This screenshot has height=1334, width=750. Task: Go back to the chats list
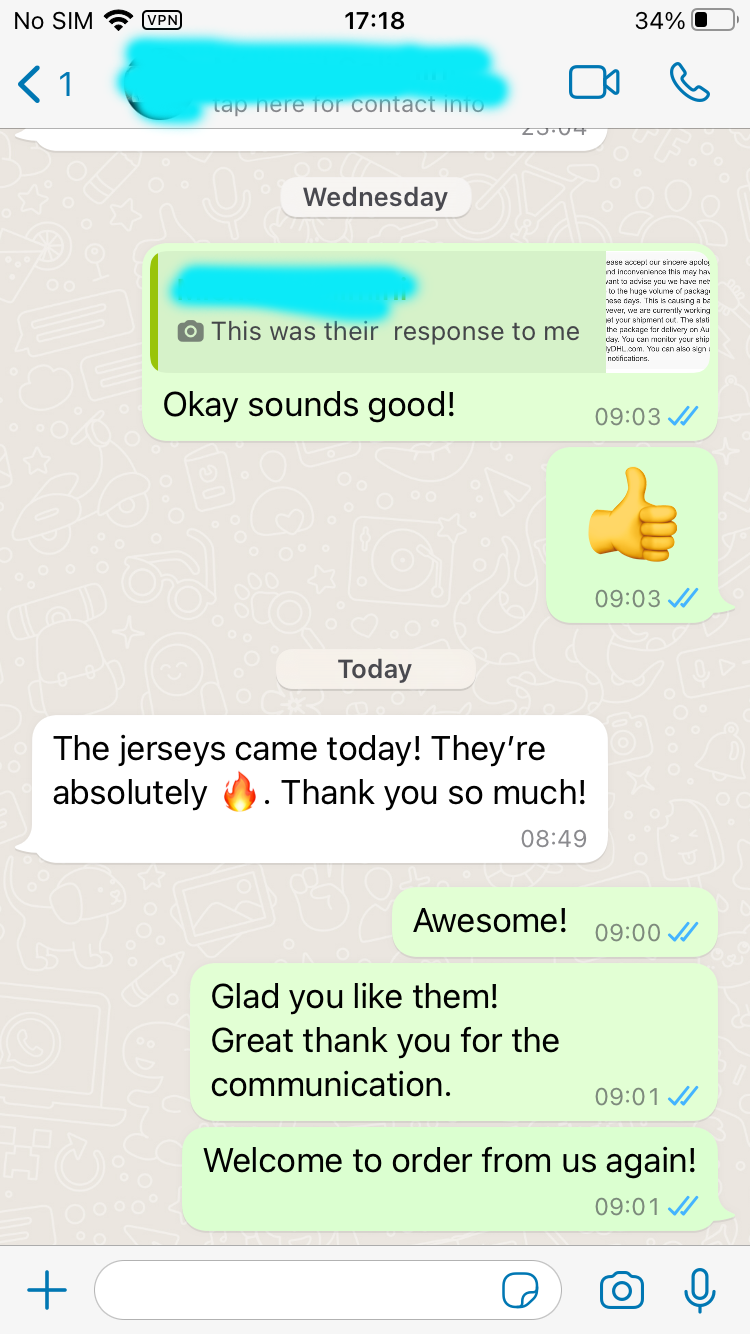pyautogui.click(x=44, y=84)
